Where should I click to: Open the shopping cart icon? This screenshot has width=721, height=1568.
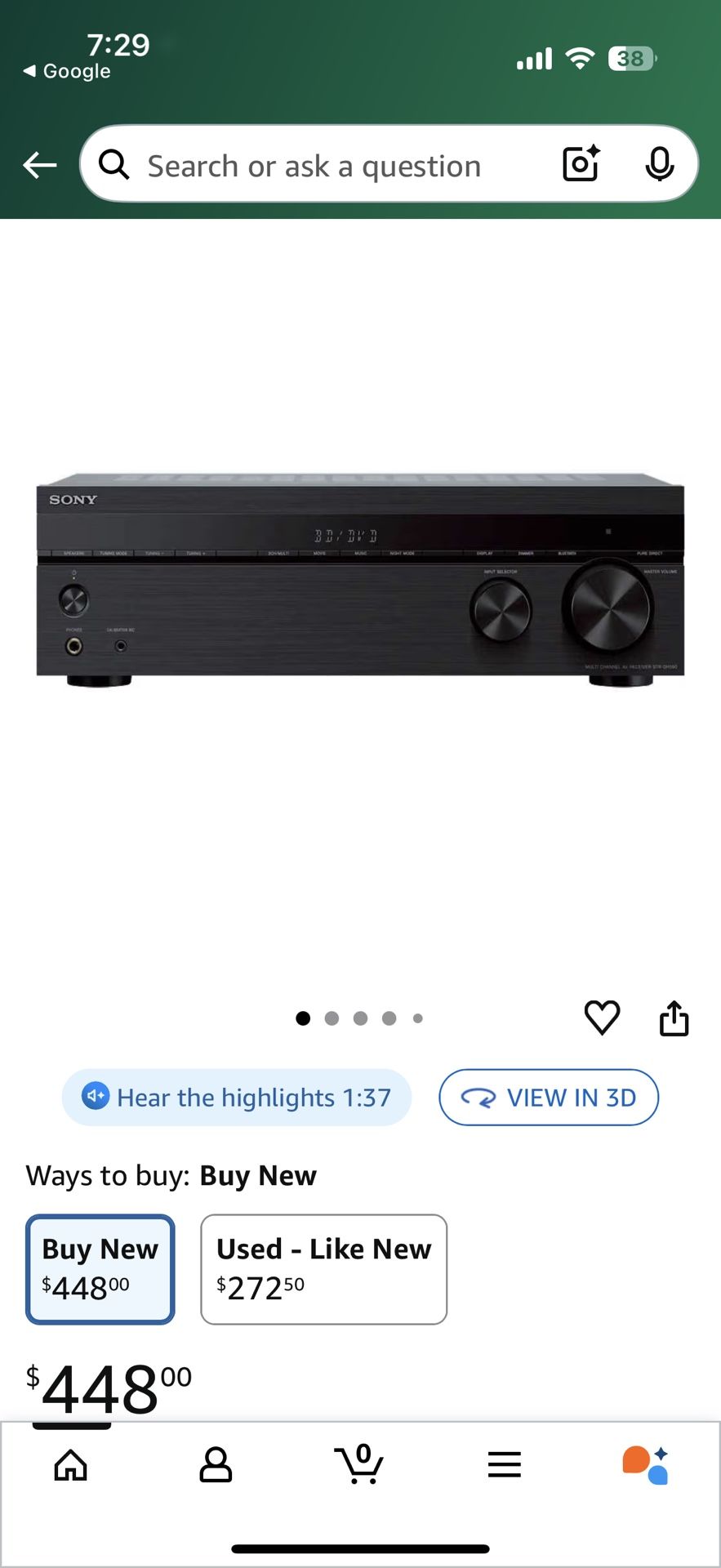click(x=360, y=1464)
